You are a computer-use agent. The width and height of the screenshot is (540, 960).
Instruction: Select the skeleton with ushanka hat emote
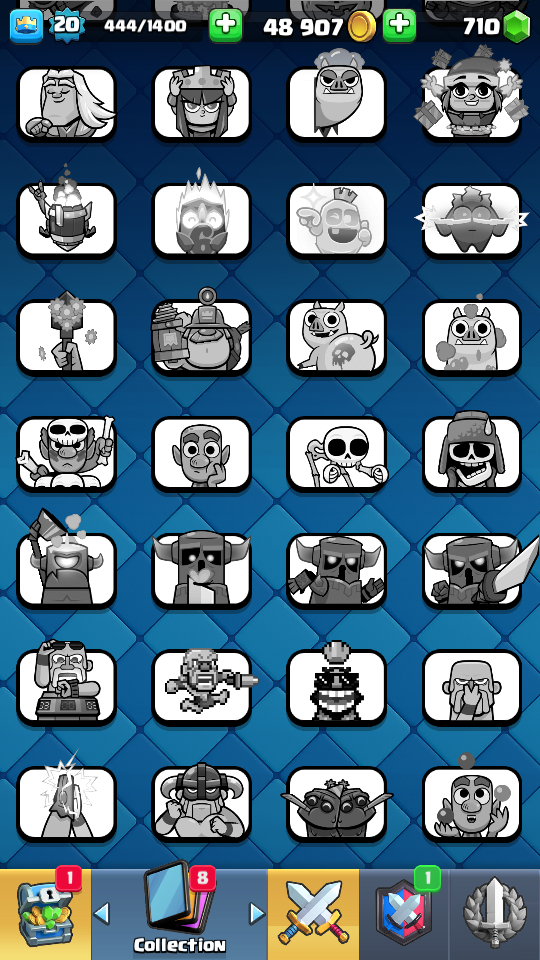tap(472, 453)
